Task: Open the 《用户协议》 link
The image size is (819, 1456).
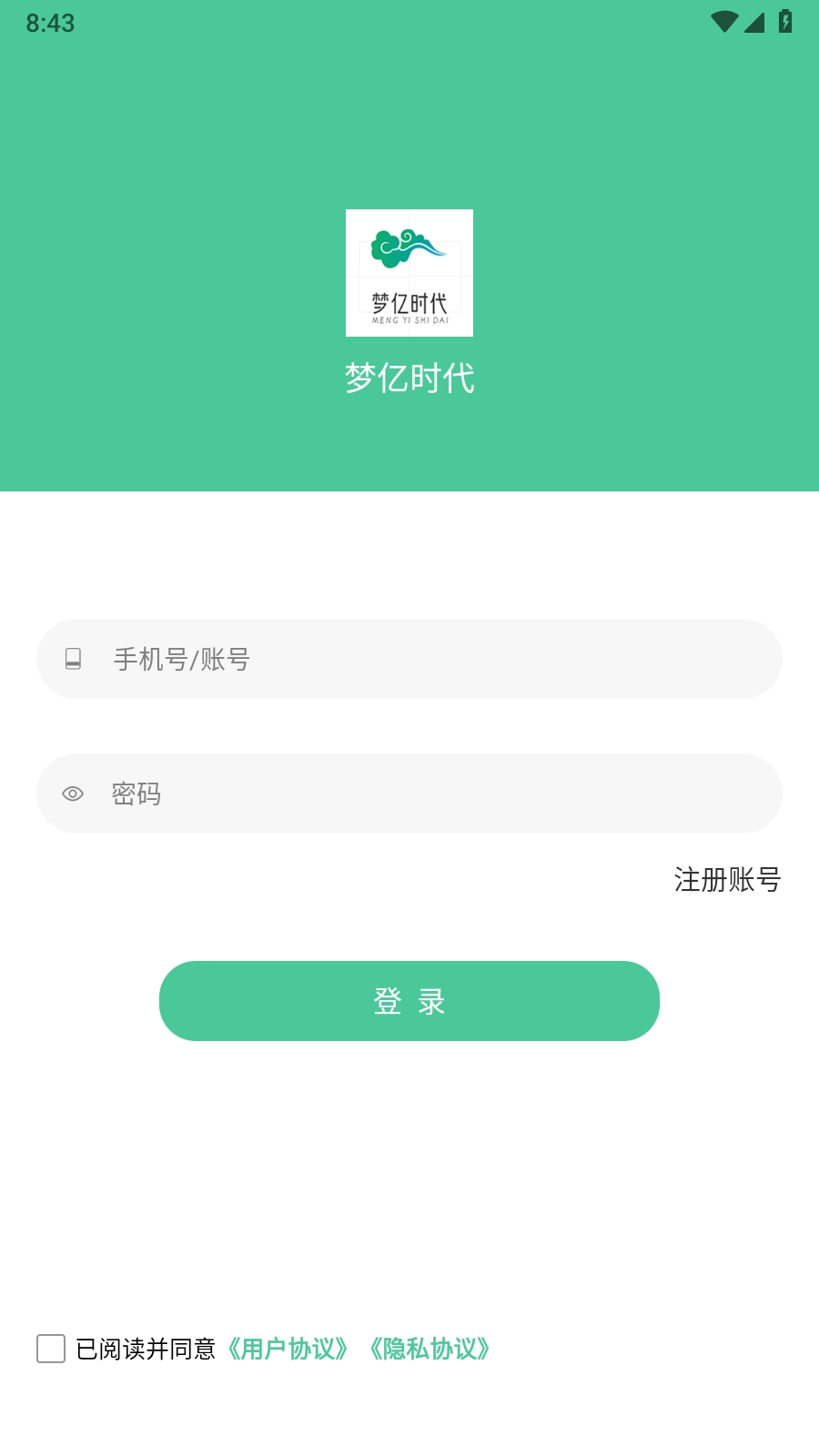Action: pos(288,1349)
